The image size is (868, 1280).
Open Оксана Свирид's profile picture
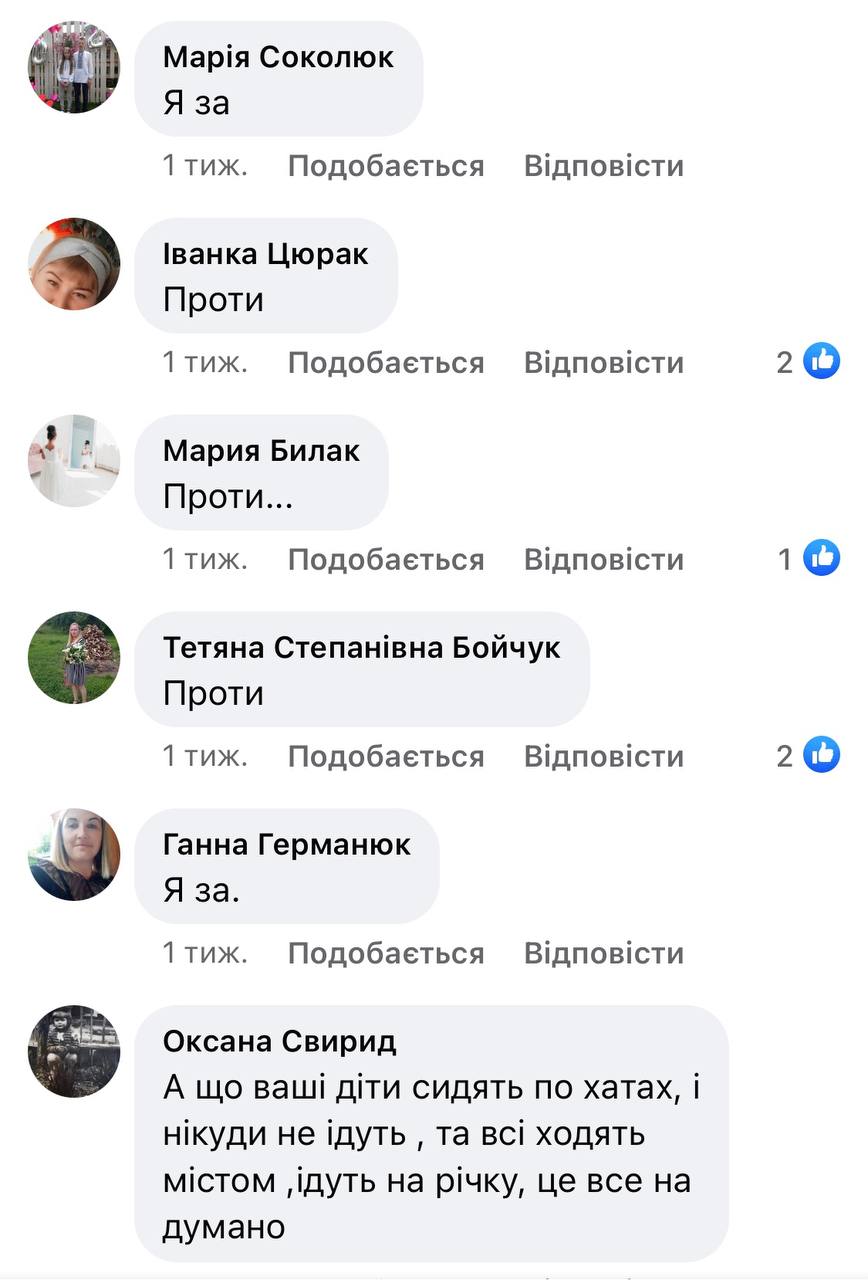pos(74,1052)
